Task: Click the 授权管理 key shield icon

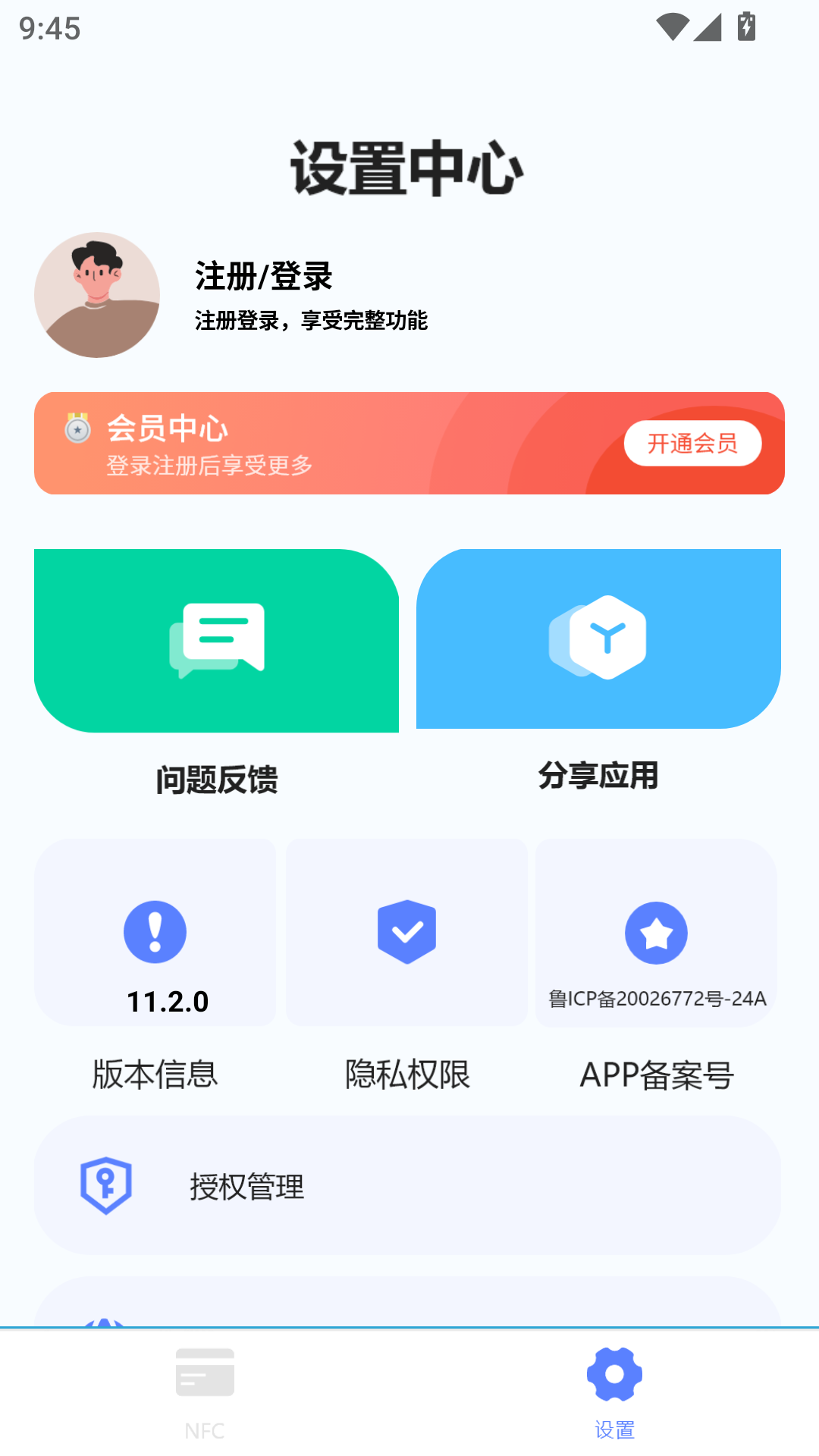Action: pyautogui.click(x=106, y=1188)
